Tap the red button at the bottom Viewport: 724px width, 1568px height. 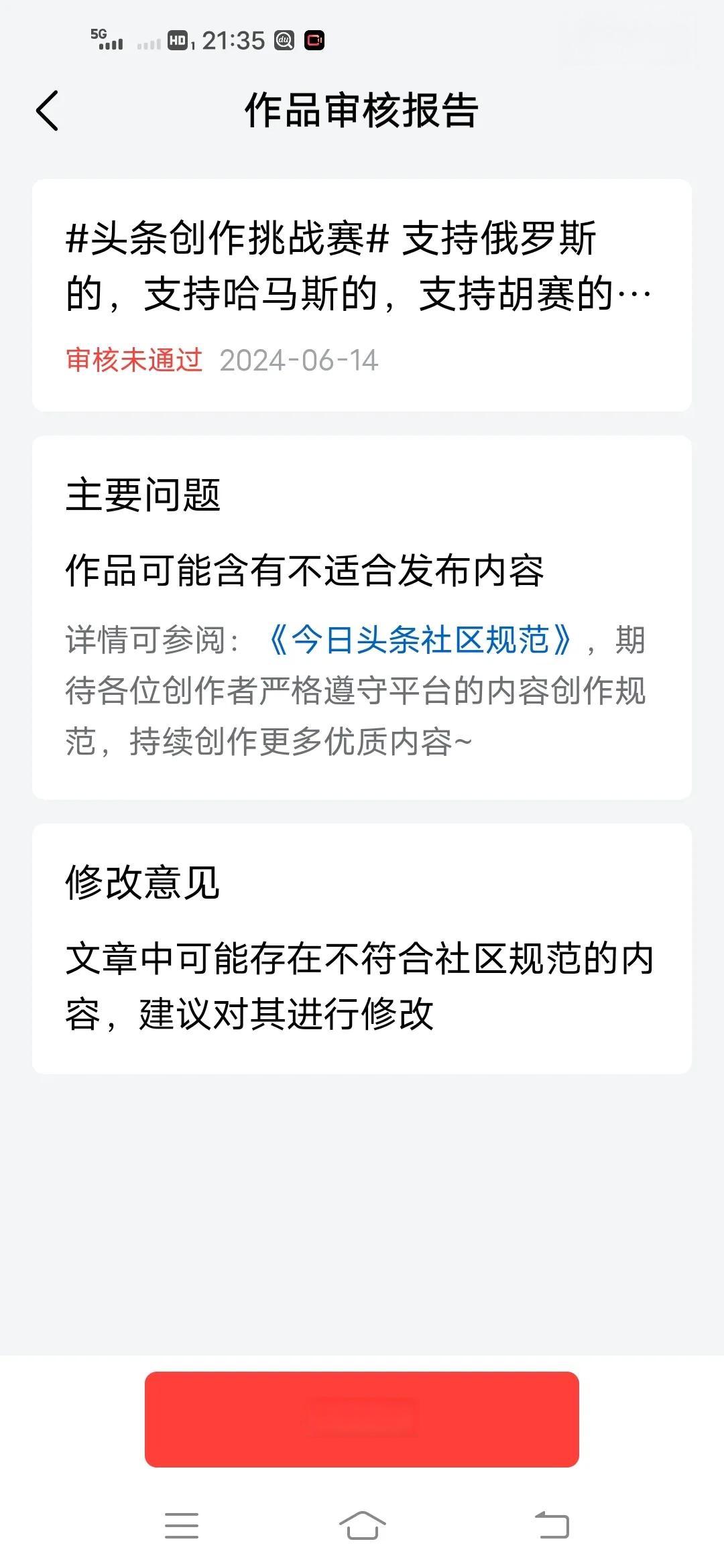click(361, 1419)
